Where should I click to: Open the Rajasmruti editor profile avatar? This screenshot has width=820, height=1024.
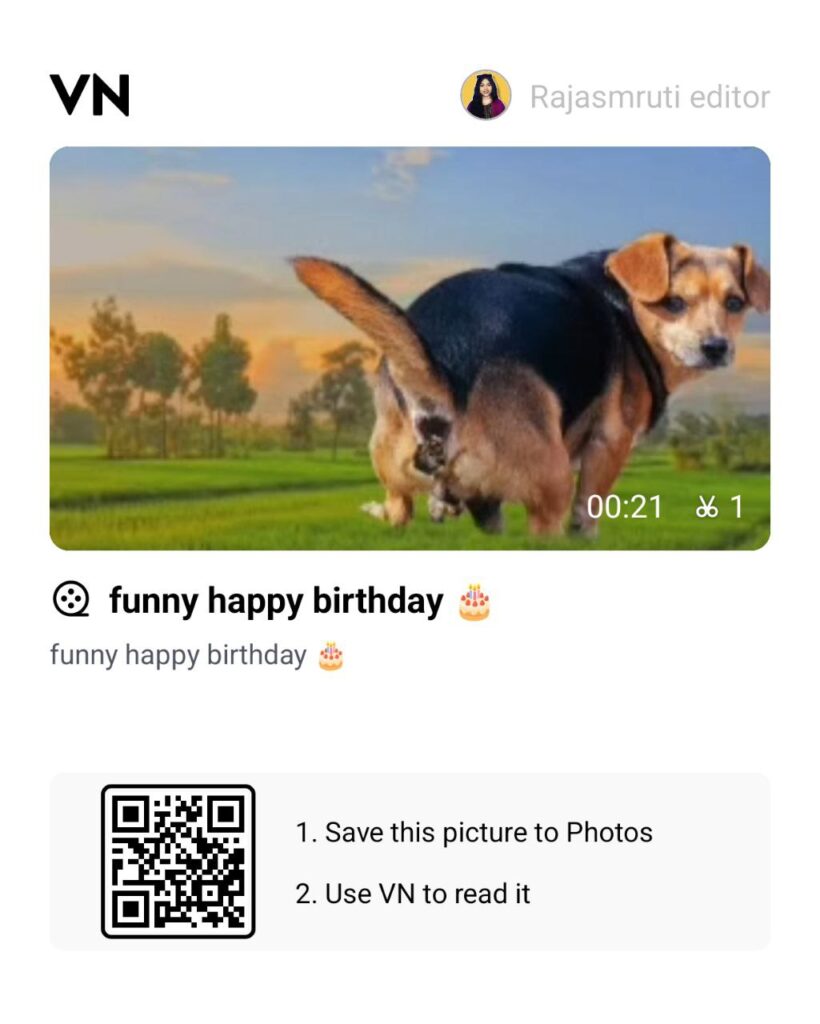pyautogui.click(x=484, y=94)
